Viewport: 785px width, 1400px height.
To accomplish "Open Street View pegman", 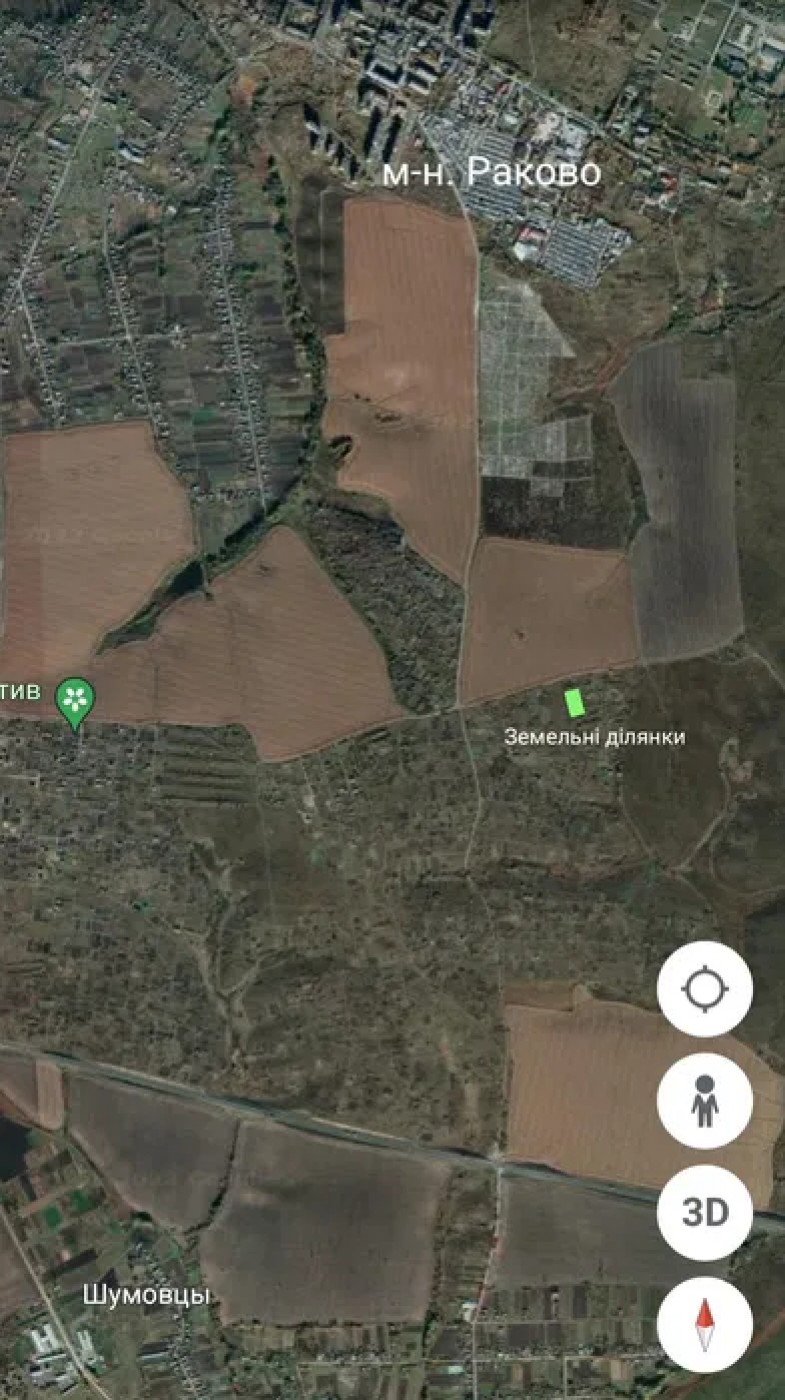I will pyautogui.click(x=705, y=1101).
